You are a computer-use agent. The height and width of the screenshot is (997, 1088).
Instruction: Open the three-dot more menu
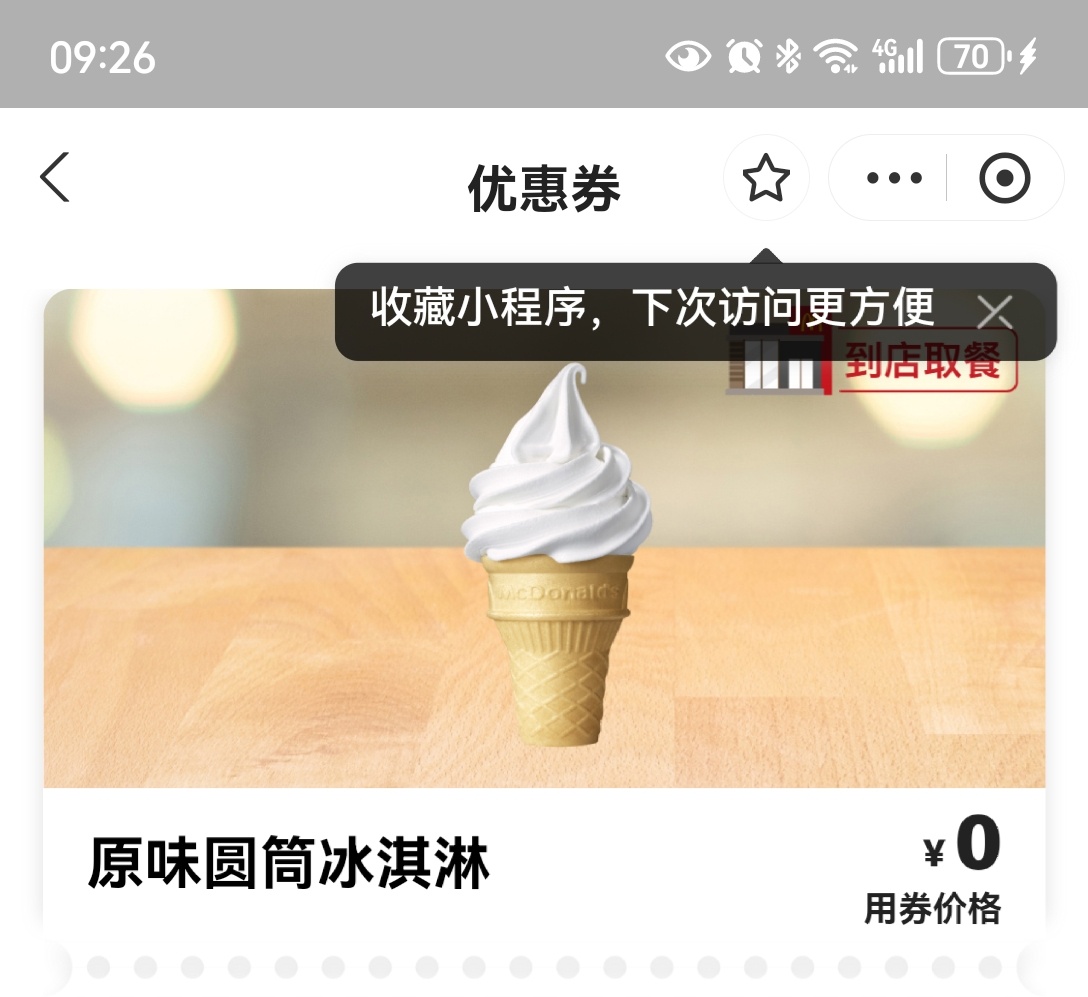[x=894, y=179]
